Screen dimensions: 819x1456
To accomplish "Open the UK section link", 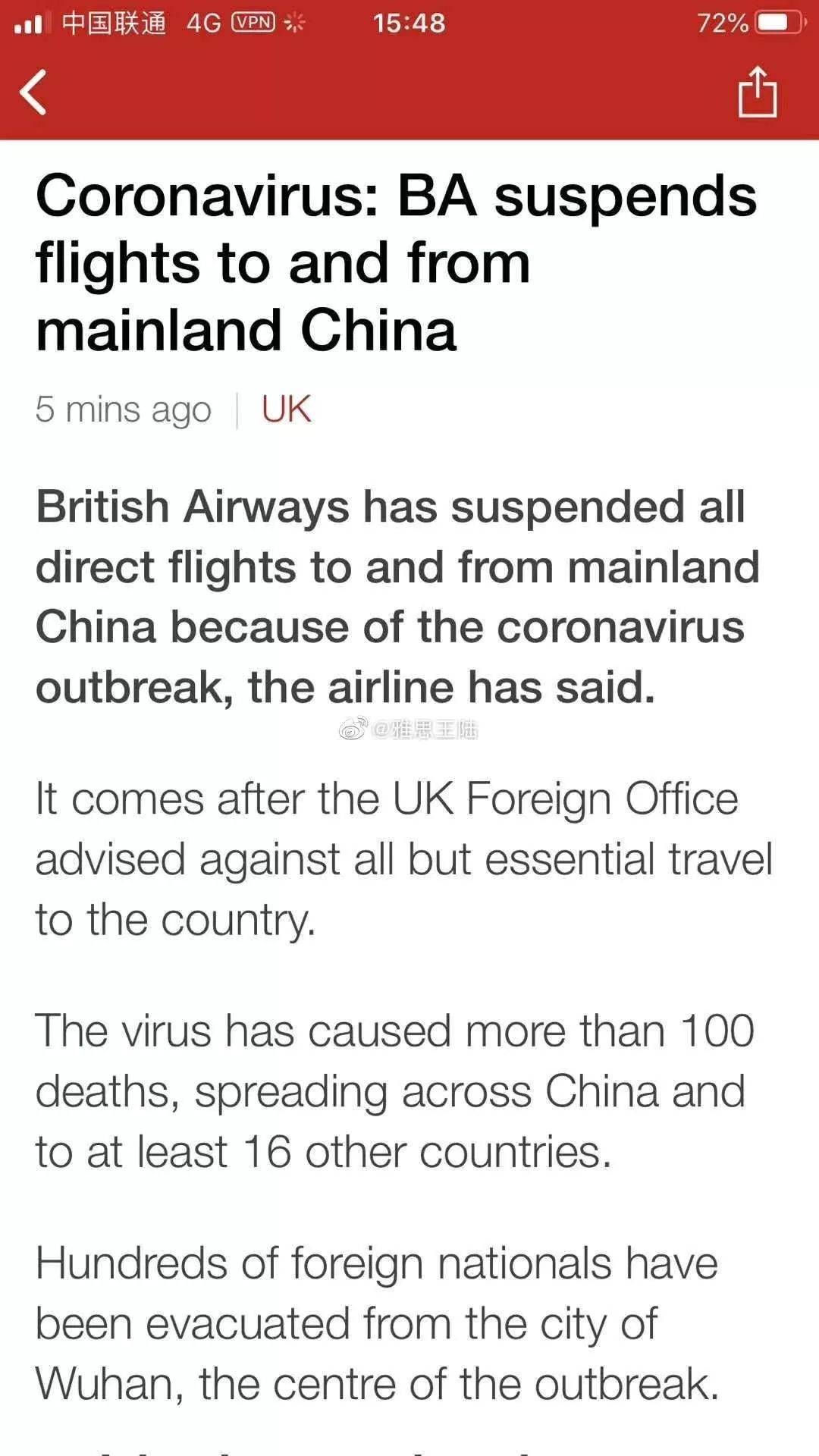I will click(286, 409).
